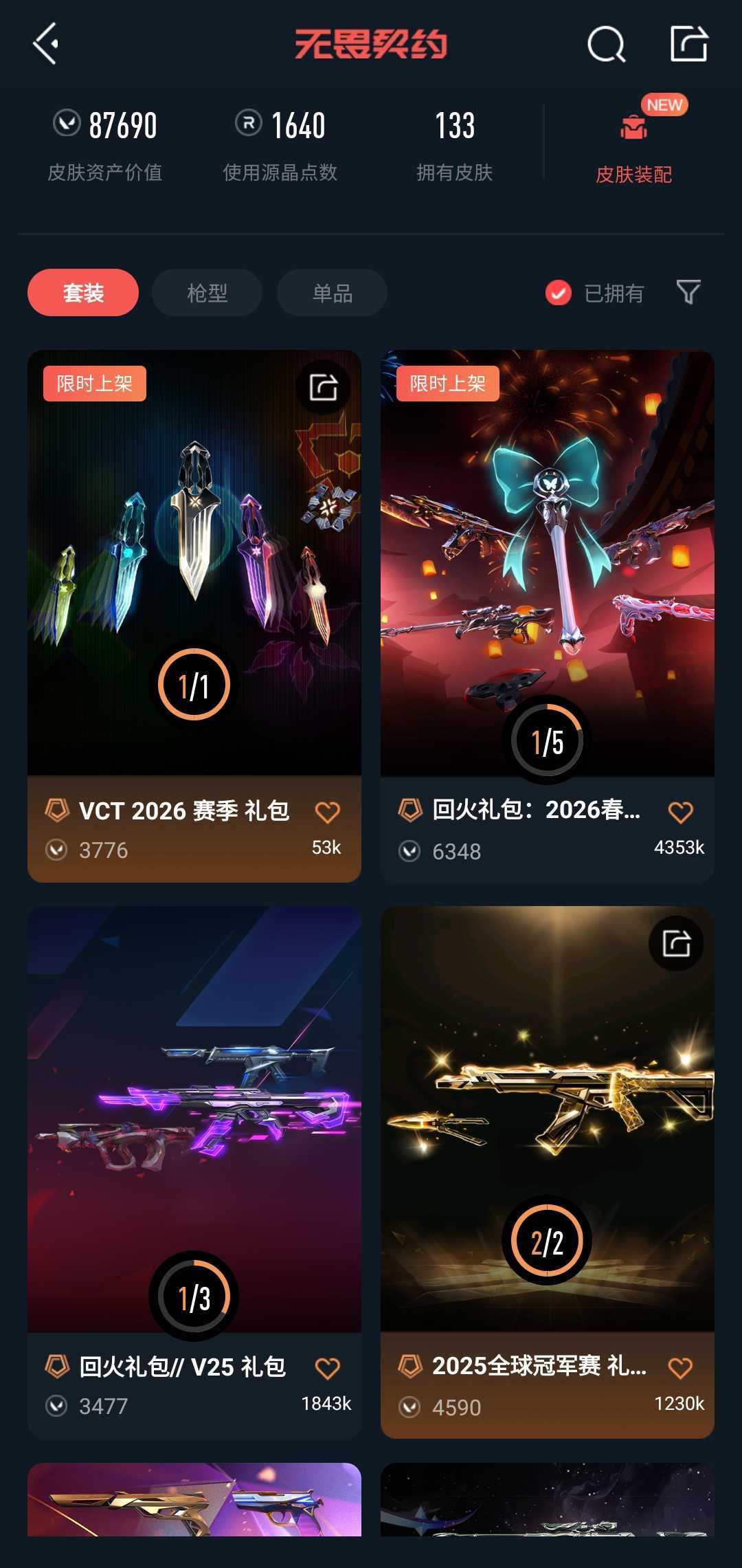Open the search icon
Image resolution: width=742 pixels, height=1568 pixels.
606,45
